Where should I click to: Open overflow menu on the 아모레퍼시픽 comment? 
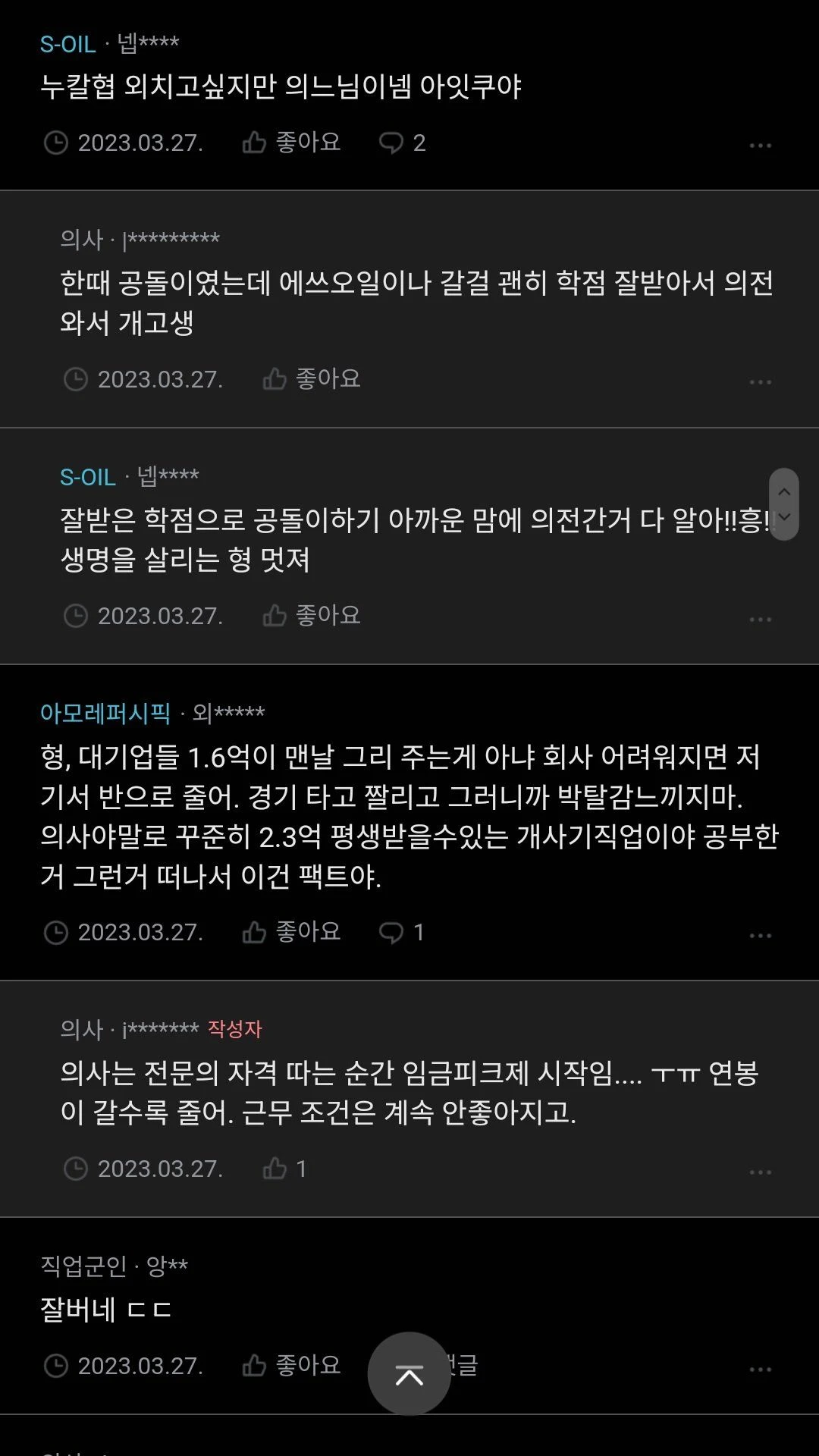coord(760,935)
